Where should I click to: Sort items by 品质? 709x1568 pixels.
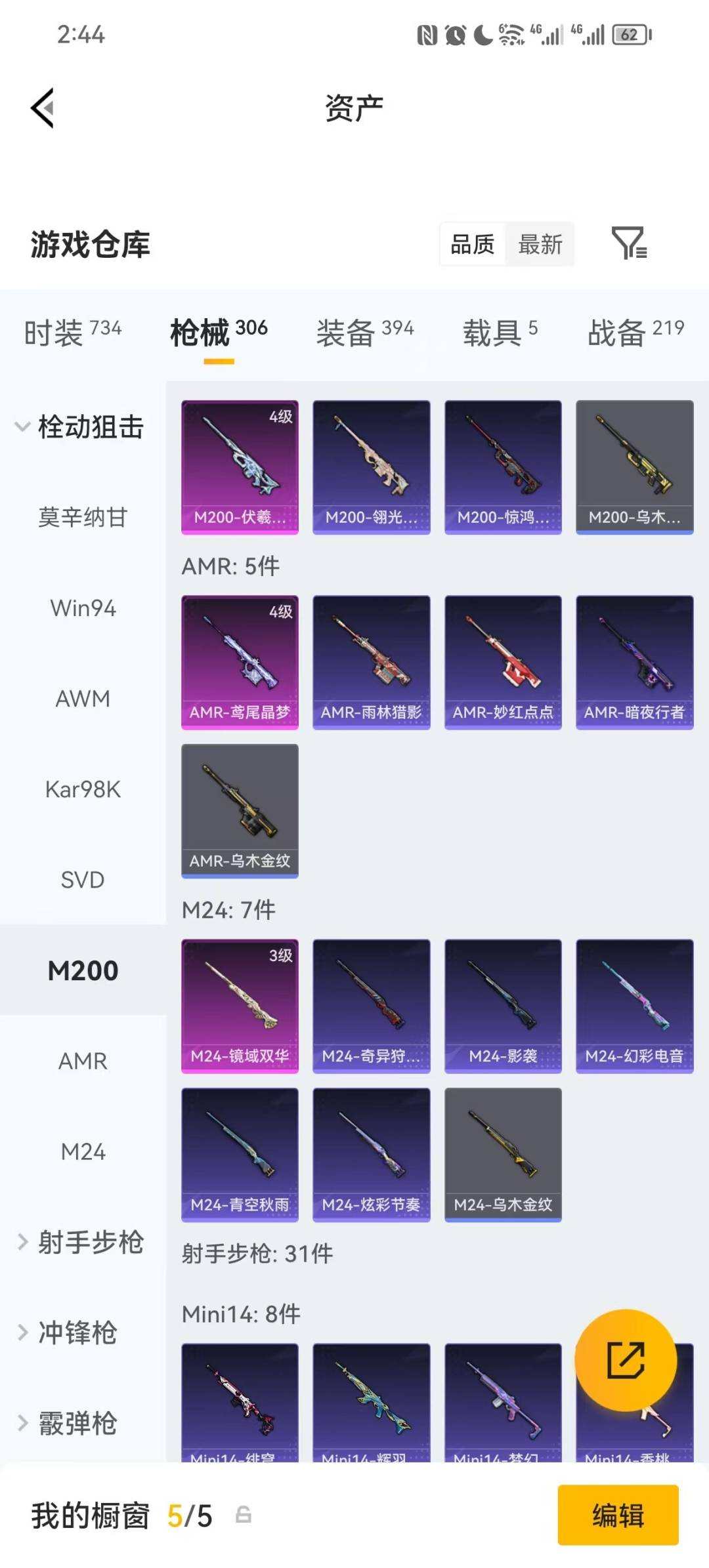pos(473,245)
